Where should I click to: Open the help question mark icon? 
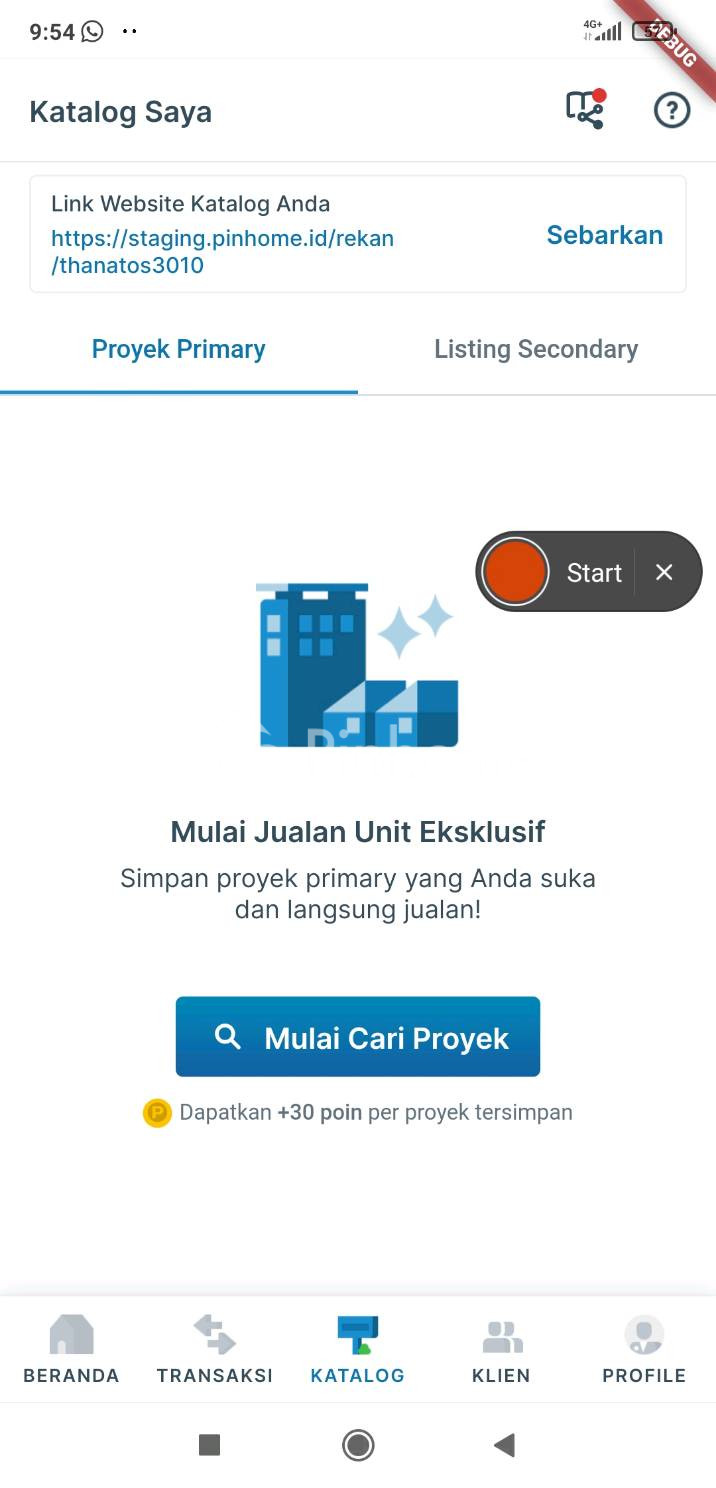(x=672, y=110)
